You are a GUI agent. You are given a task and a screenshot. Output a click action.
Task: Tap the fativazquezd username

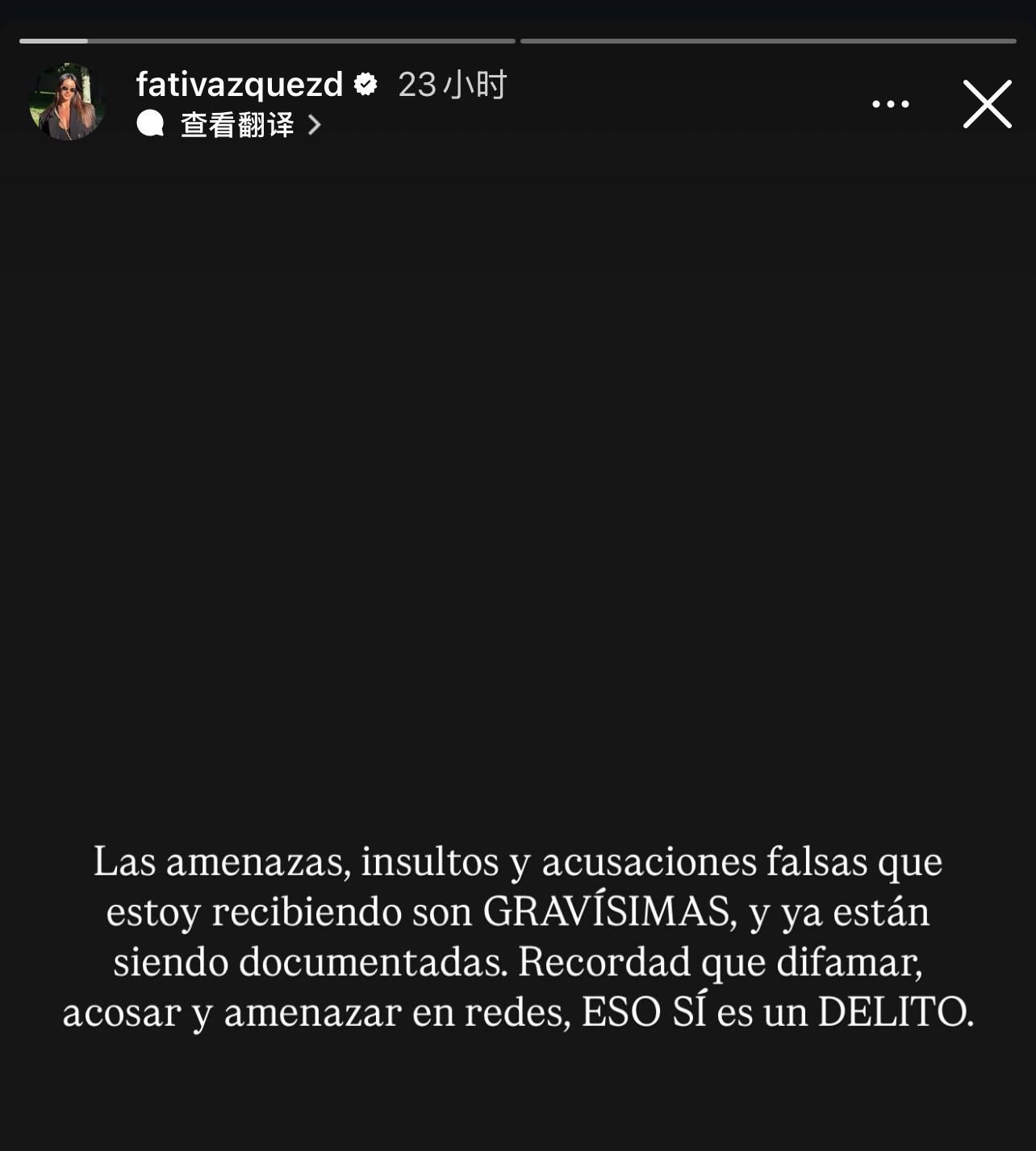click(240, 85)
